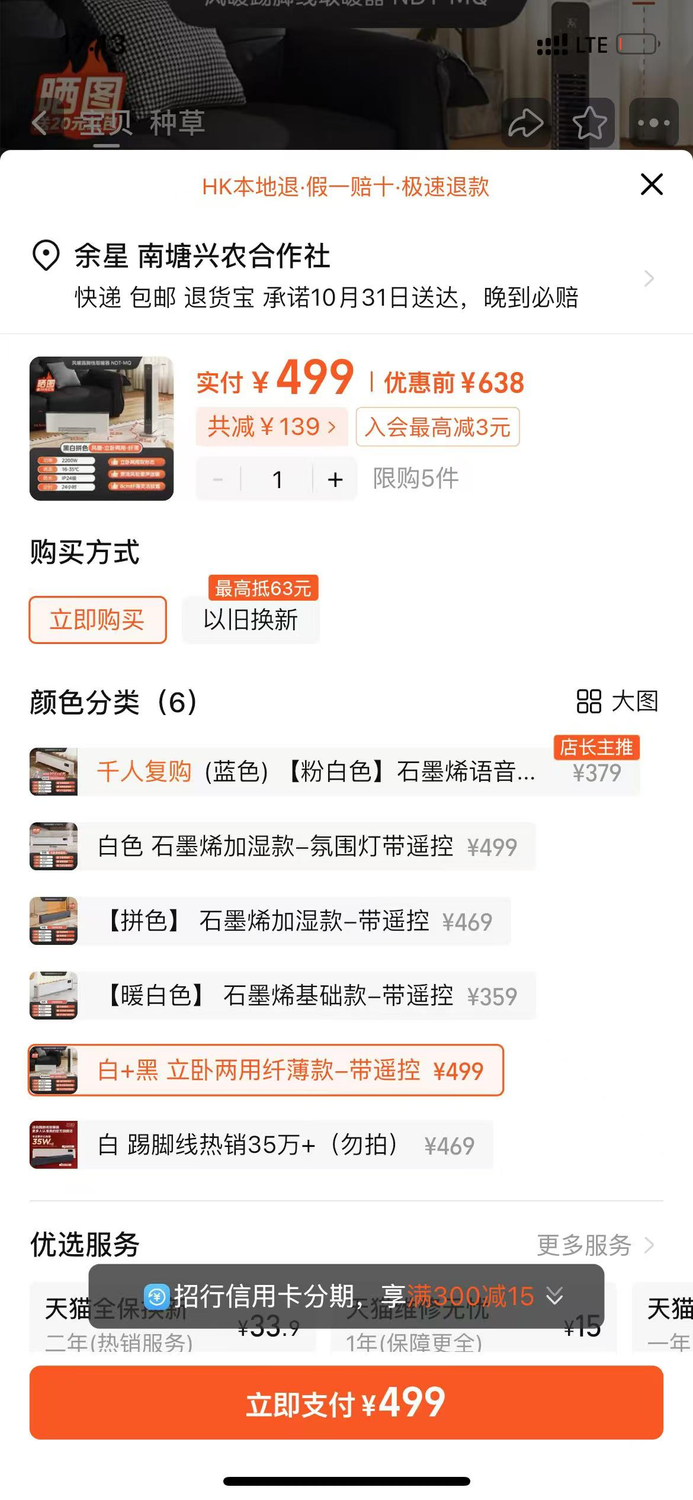Select 立即购买 purchase method
The image size is (693, 1500).
point(97,620)
